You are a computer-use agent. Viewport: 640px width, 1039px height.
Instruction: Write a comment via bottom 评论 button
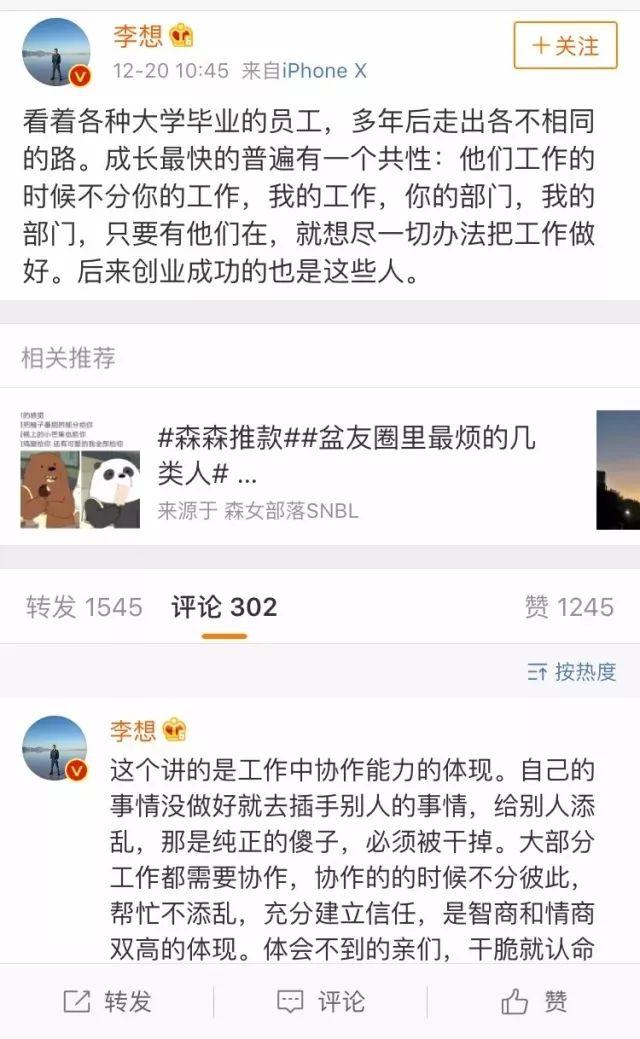(x=320, y=1001)
